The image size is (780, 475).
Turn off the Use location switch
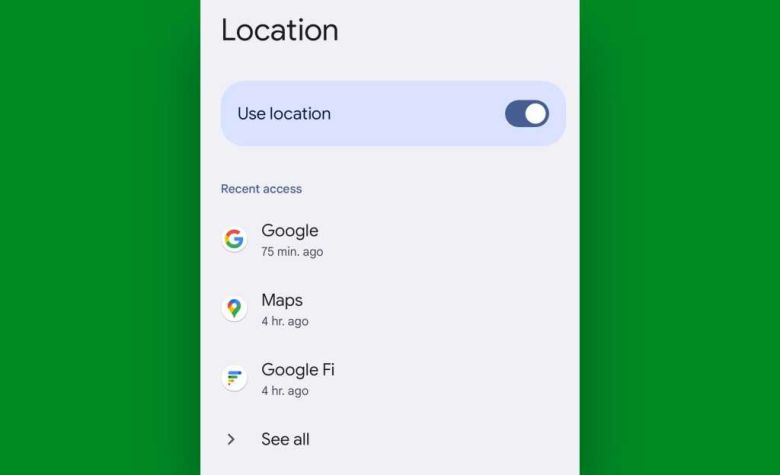coord(526,114)
